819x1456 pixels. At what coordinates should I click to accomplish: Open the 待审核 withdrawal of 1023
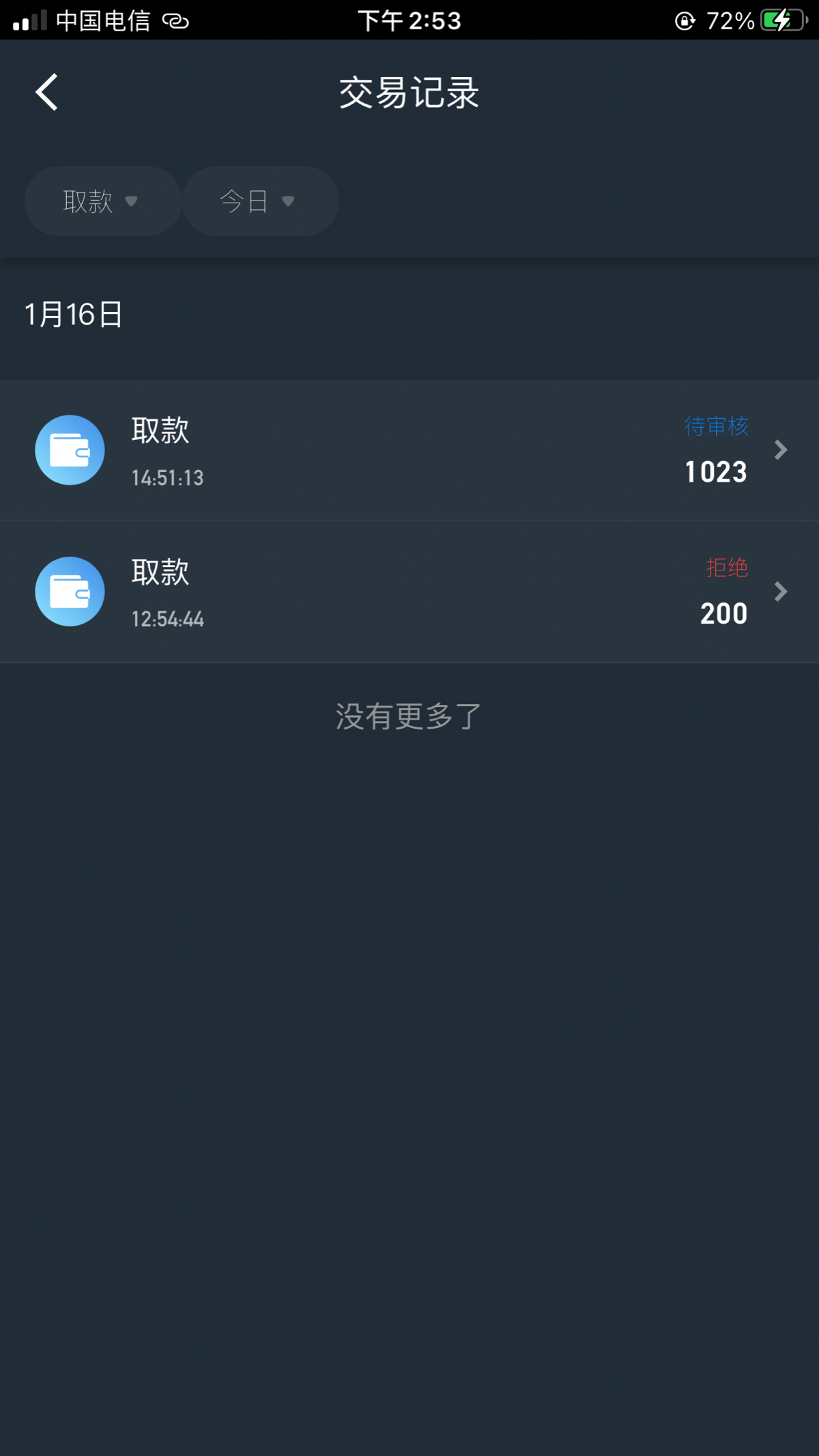pos(409,450)
